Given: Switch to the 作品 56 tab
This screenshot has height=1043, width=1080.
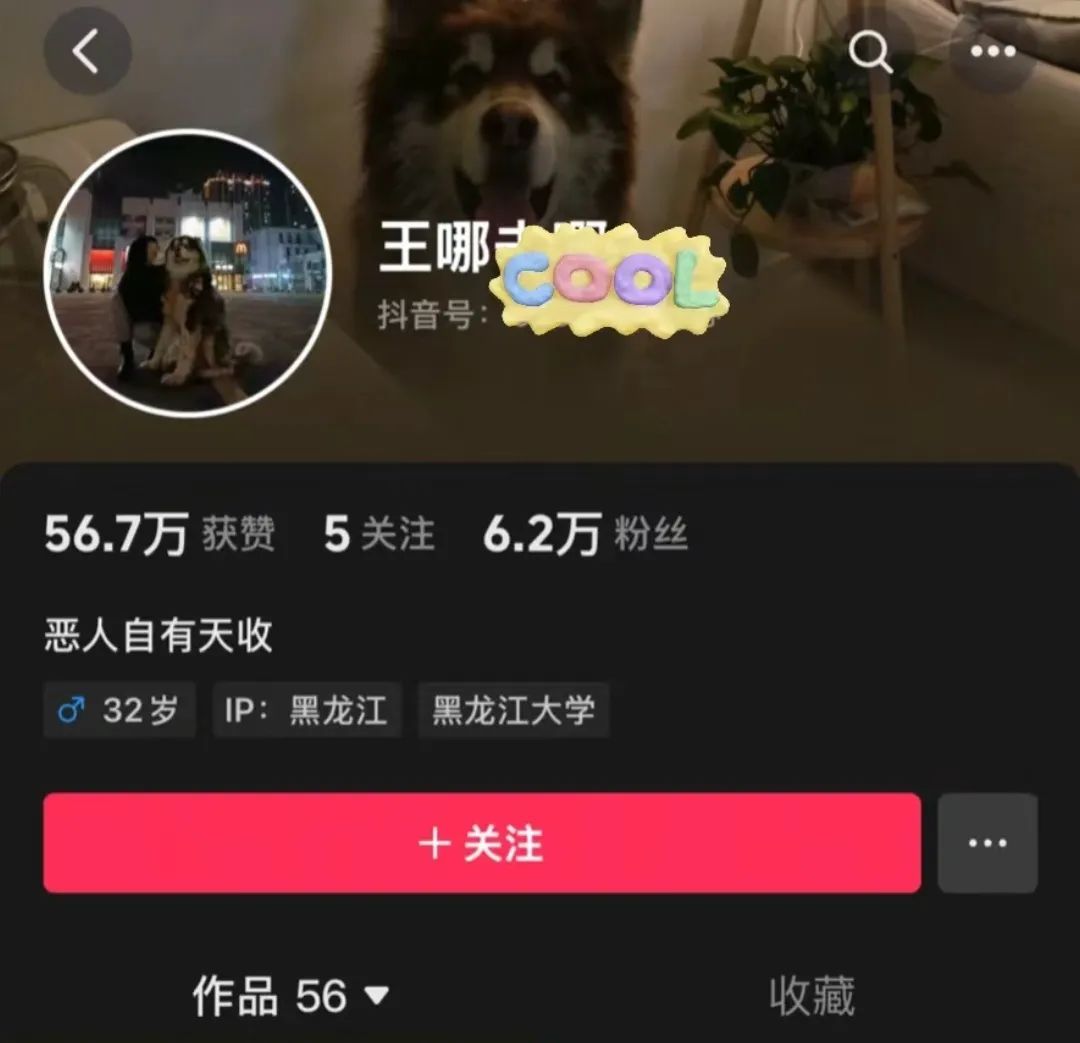Looking at the screenshot, I should pyautogui.click(x=289, y=996).
